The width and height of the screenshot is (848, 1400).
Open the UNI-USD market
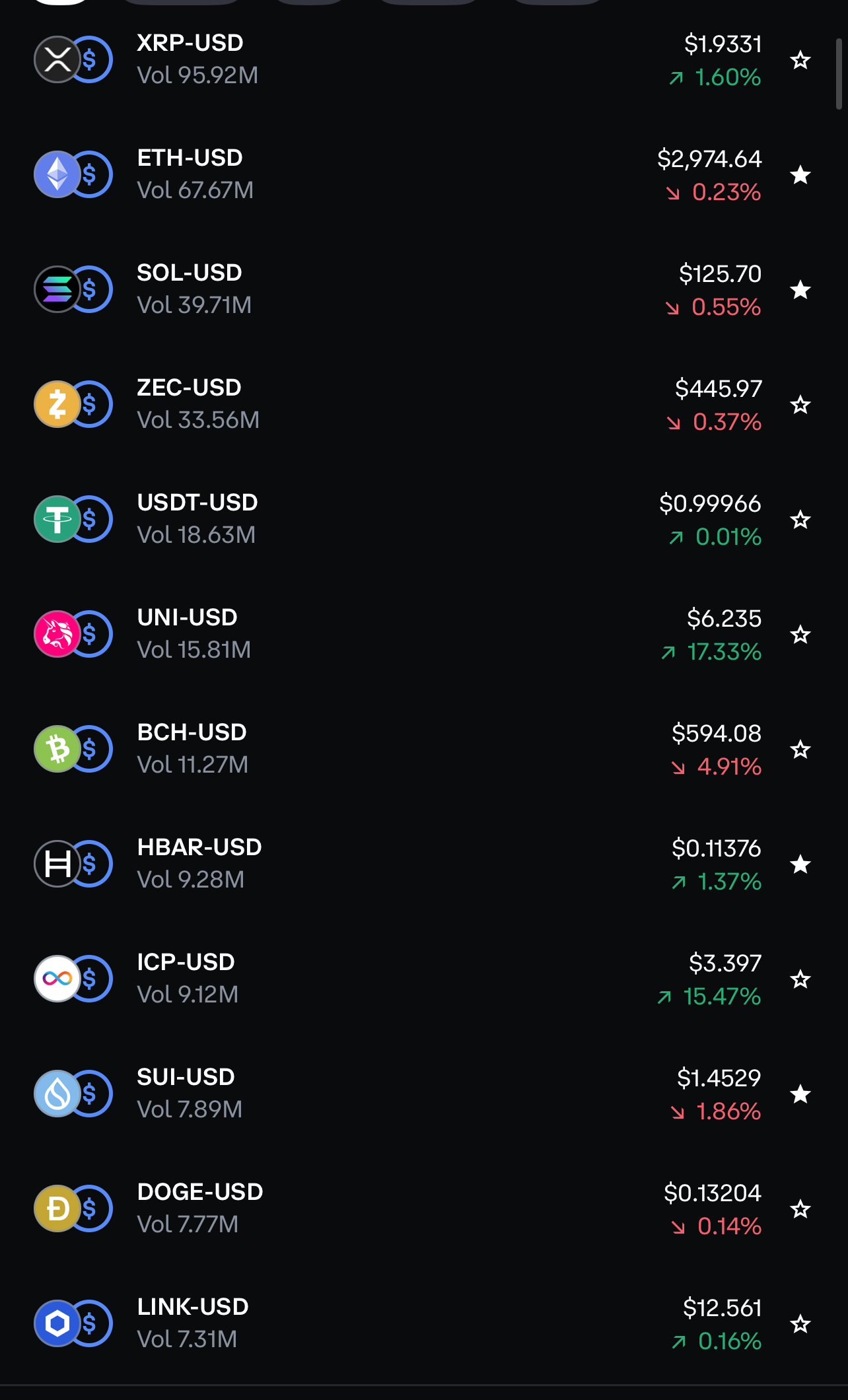tap(396, 634)
